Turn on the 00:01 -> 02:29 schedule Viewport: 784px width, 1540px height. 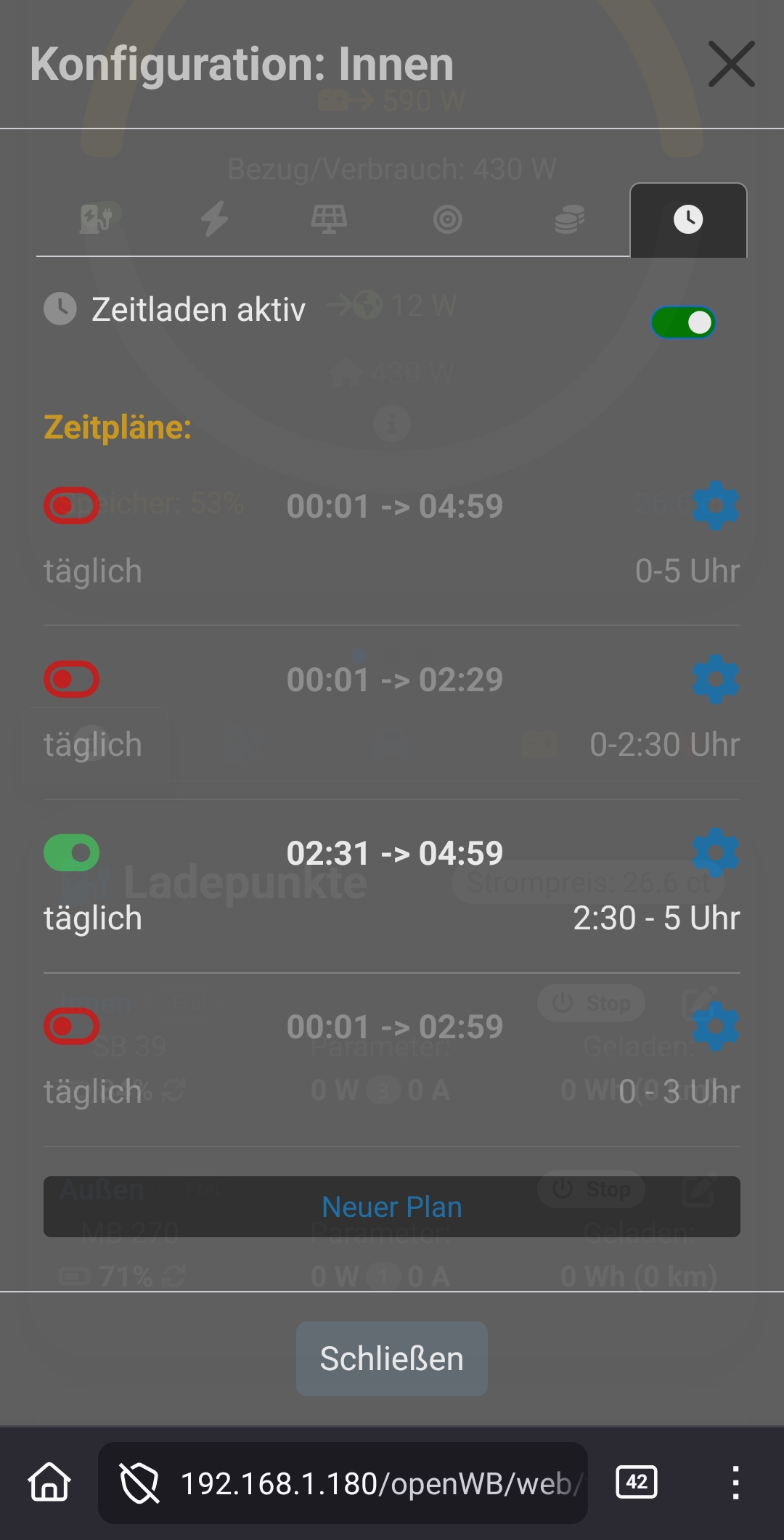click(x=71, y=679)
